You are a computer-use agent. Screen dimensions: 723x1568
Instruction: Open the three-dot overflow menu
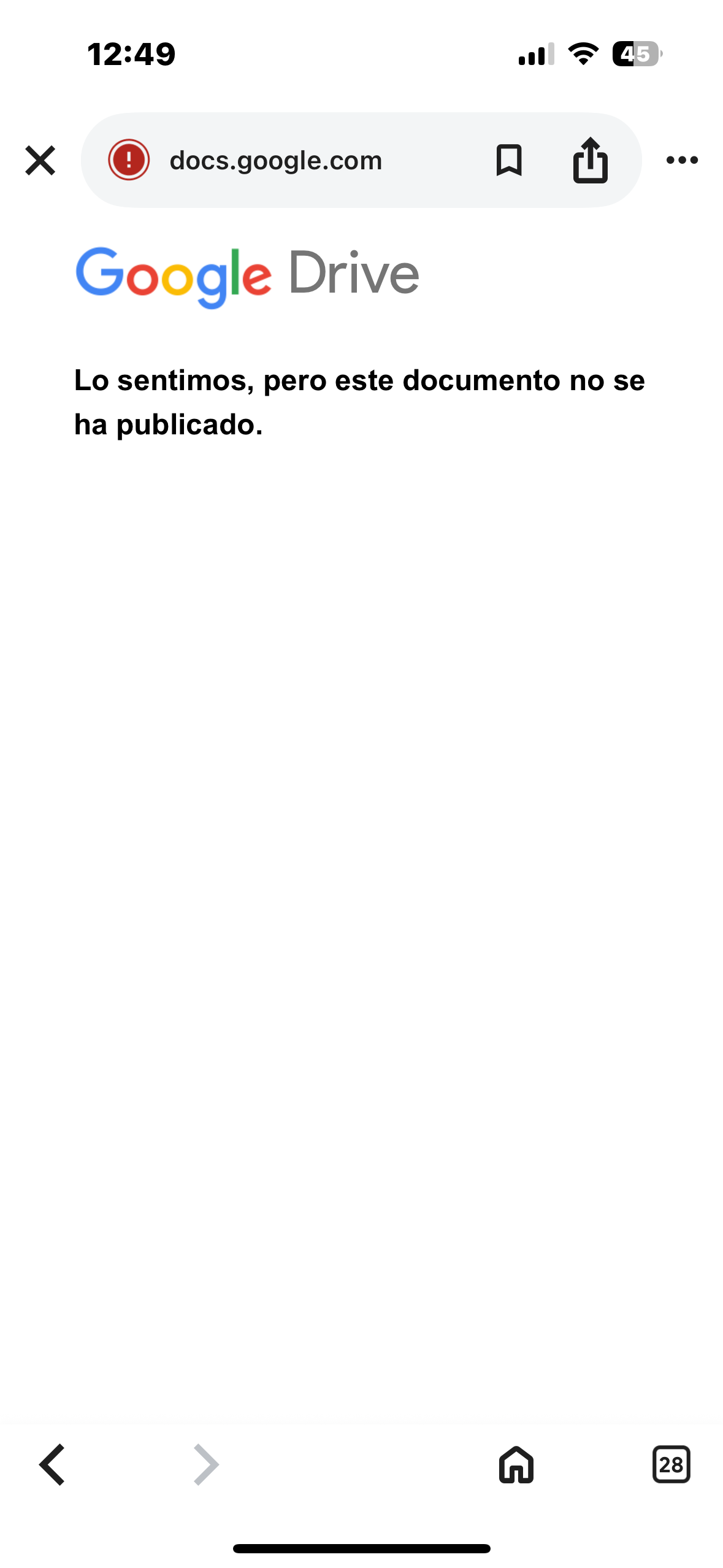[x=682, y=160]
